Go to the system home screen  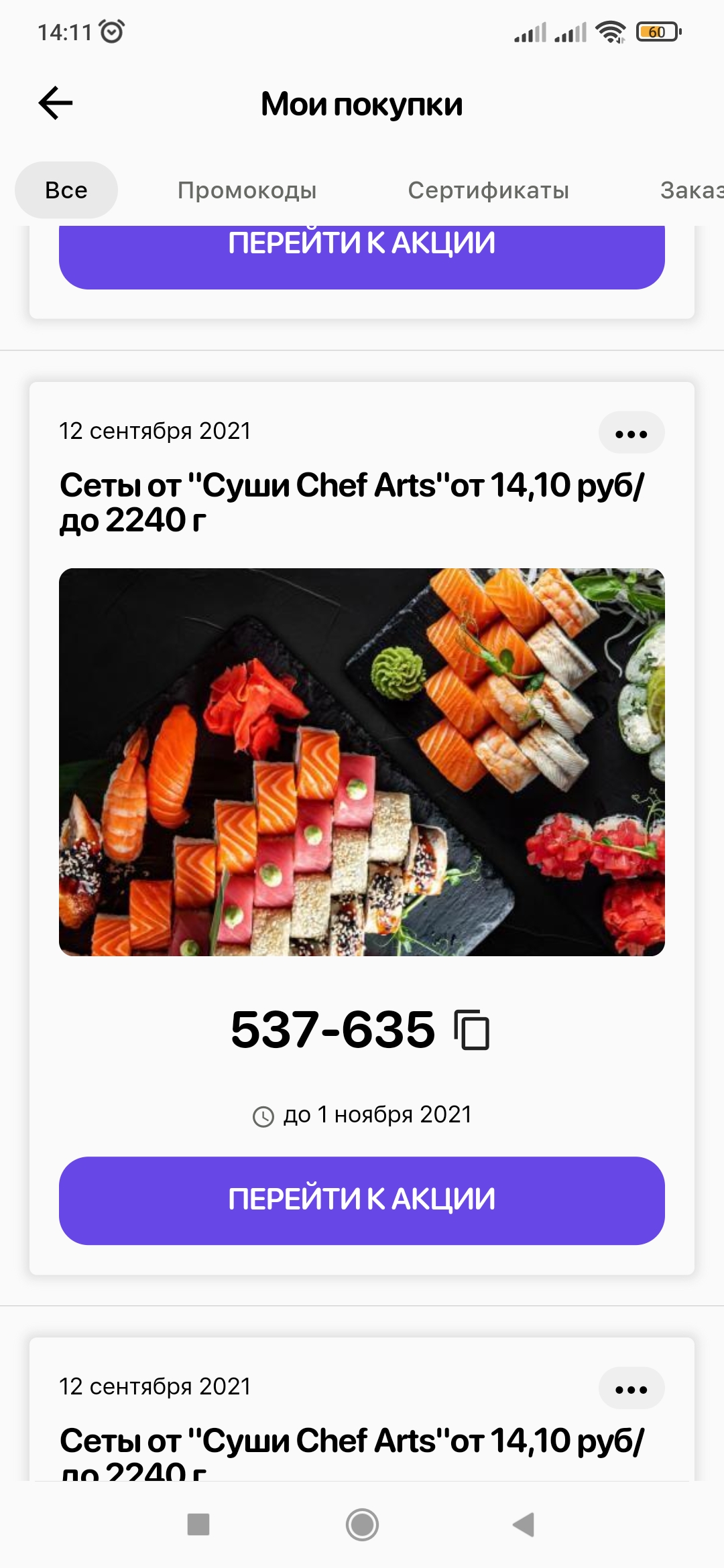362,1524
